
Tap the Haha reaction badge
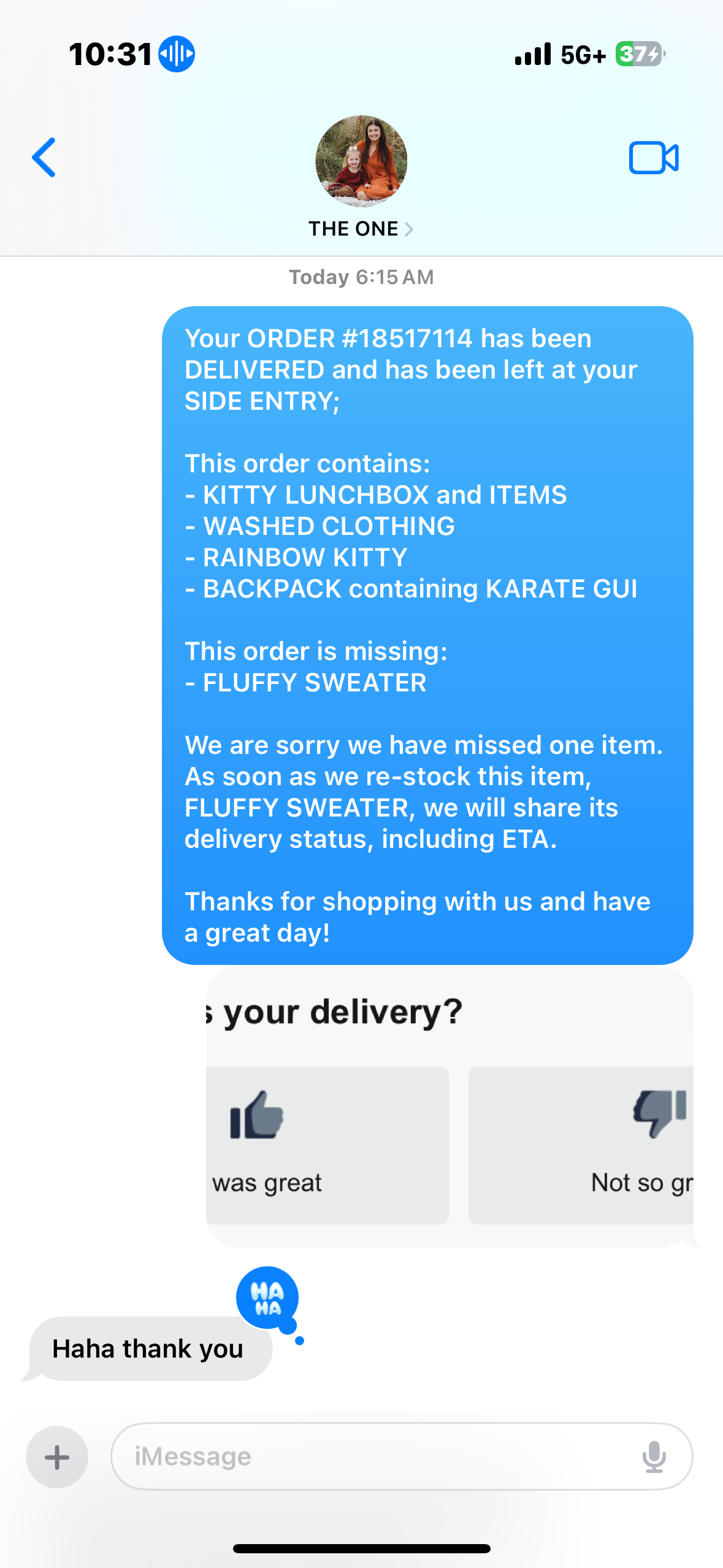point(267,1298)
